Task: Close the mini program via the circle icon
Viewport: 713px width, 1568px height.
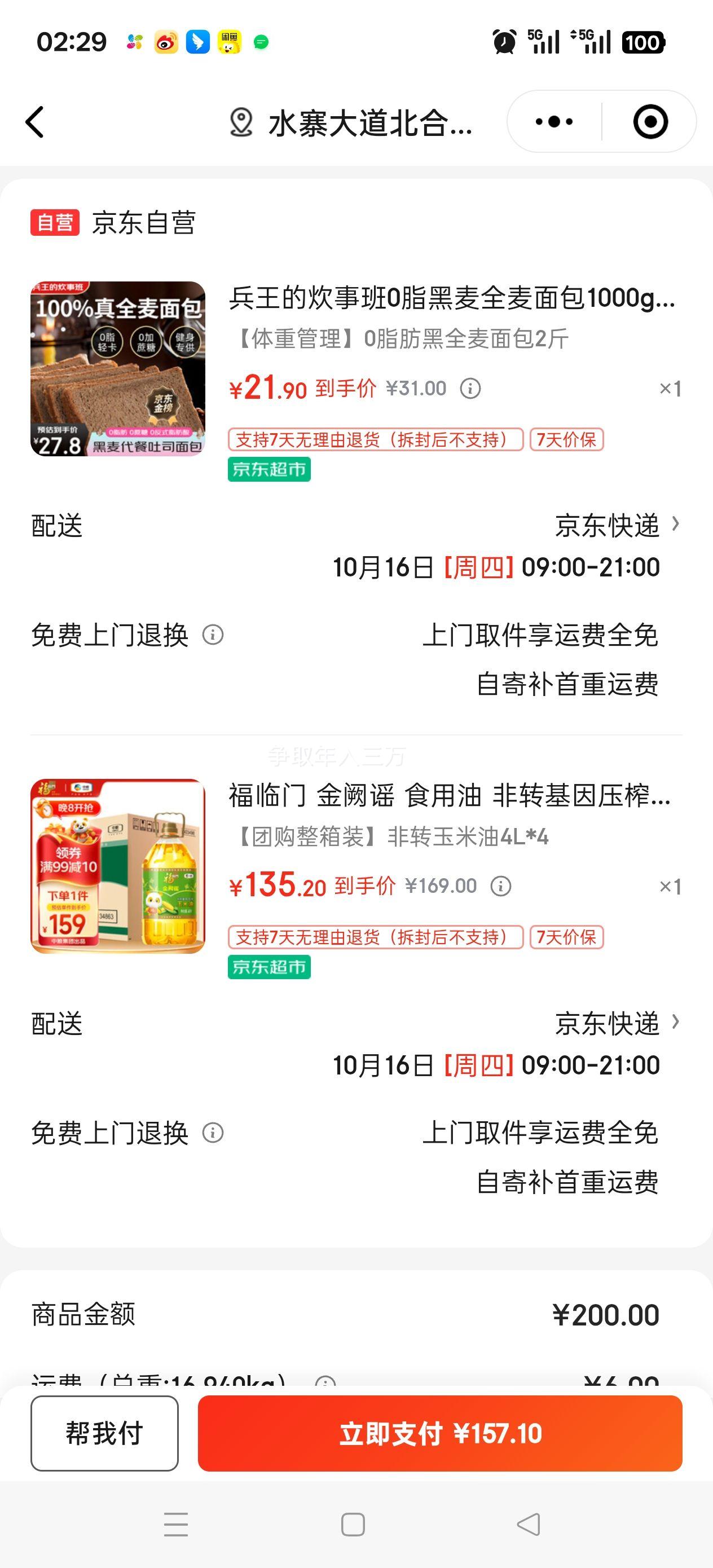Action: pyautogui.click(x=650, y=122)
